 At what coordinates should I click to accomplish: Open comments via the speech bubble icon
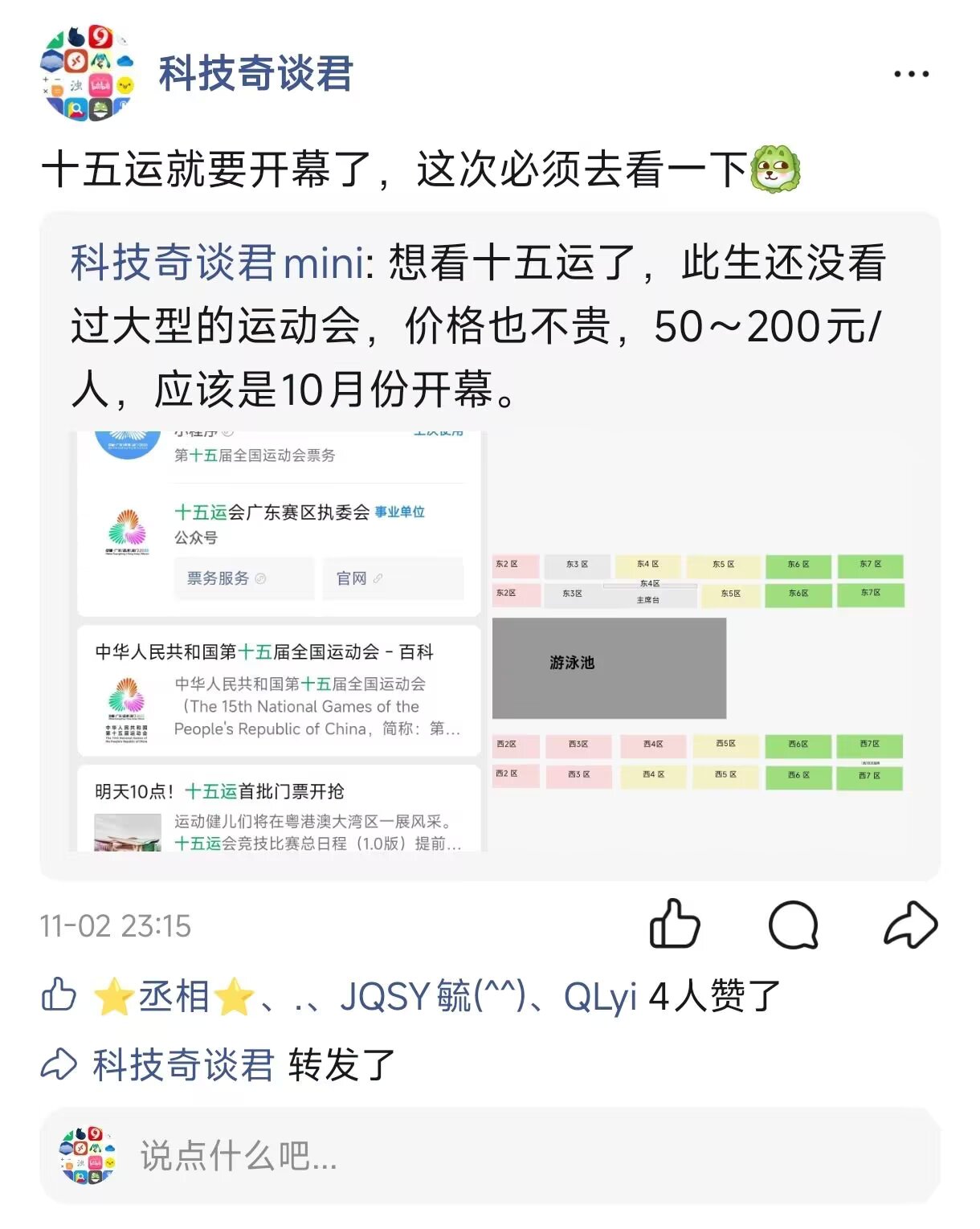[x=793, y=925]
